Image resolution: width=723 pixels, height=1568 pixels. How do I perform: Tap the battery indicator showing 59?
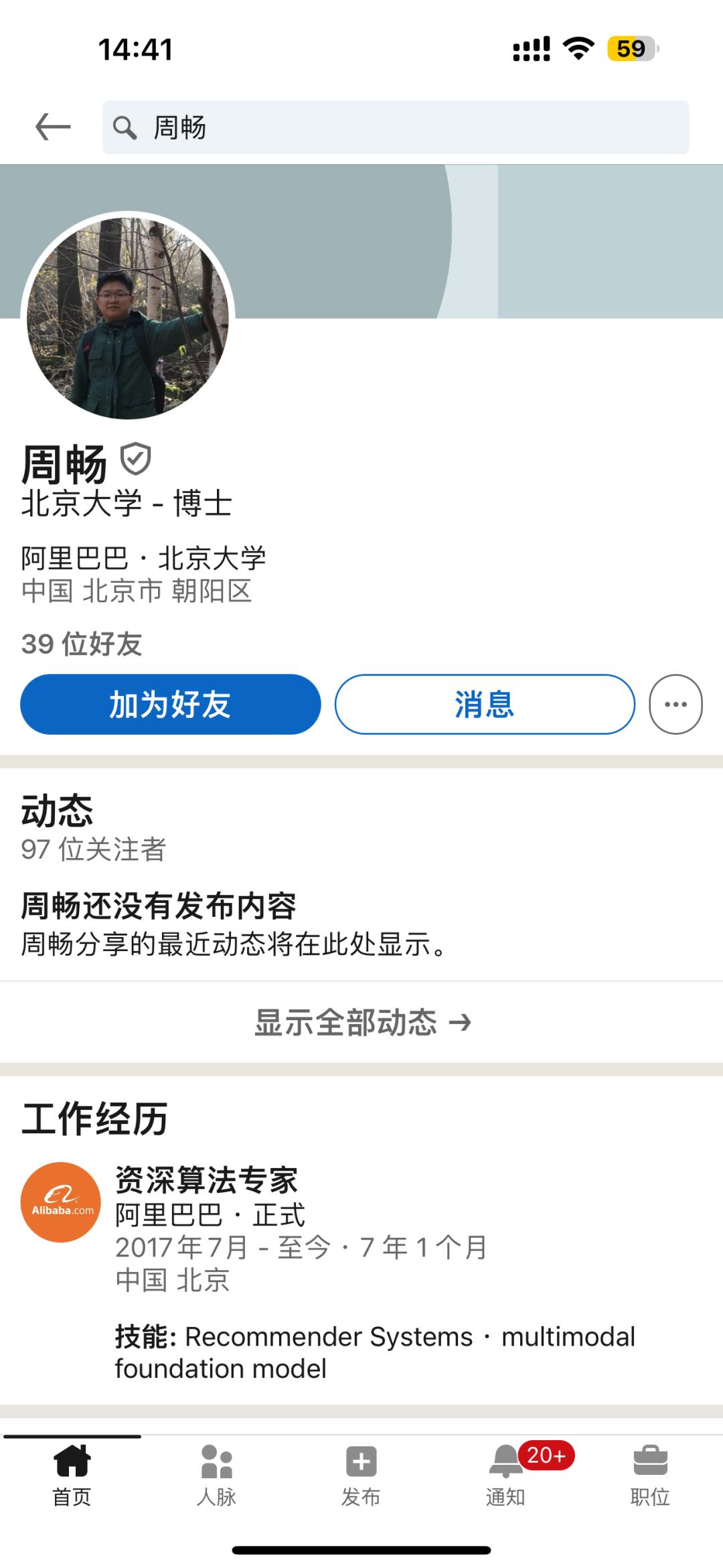click(x=629, y=47)
